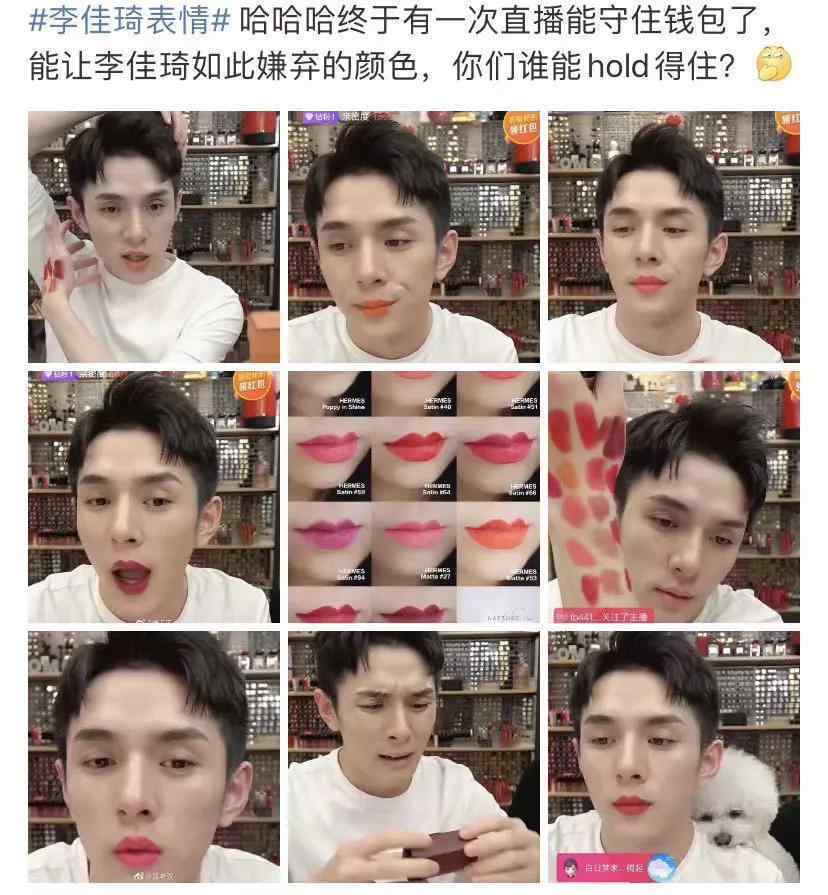View the close-up face photo with pink lips

click(153, 757)
